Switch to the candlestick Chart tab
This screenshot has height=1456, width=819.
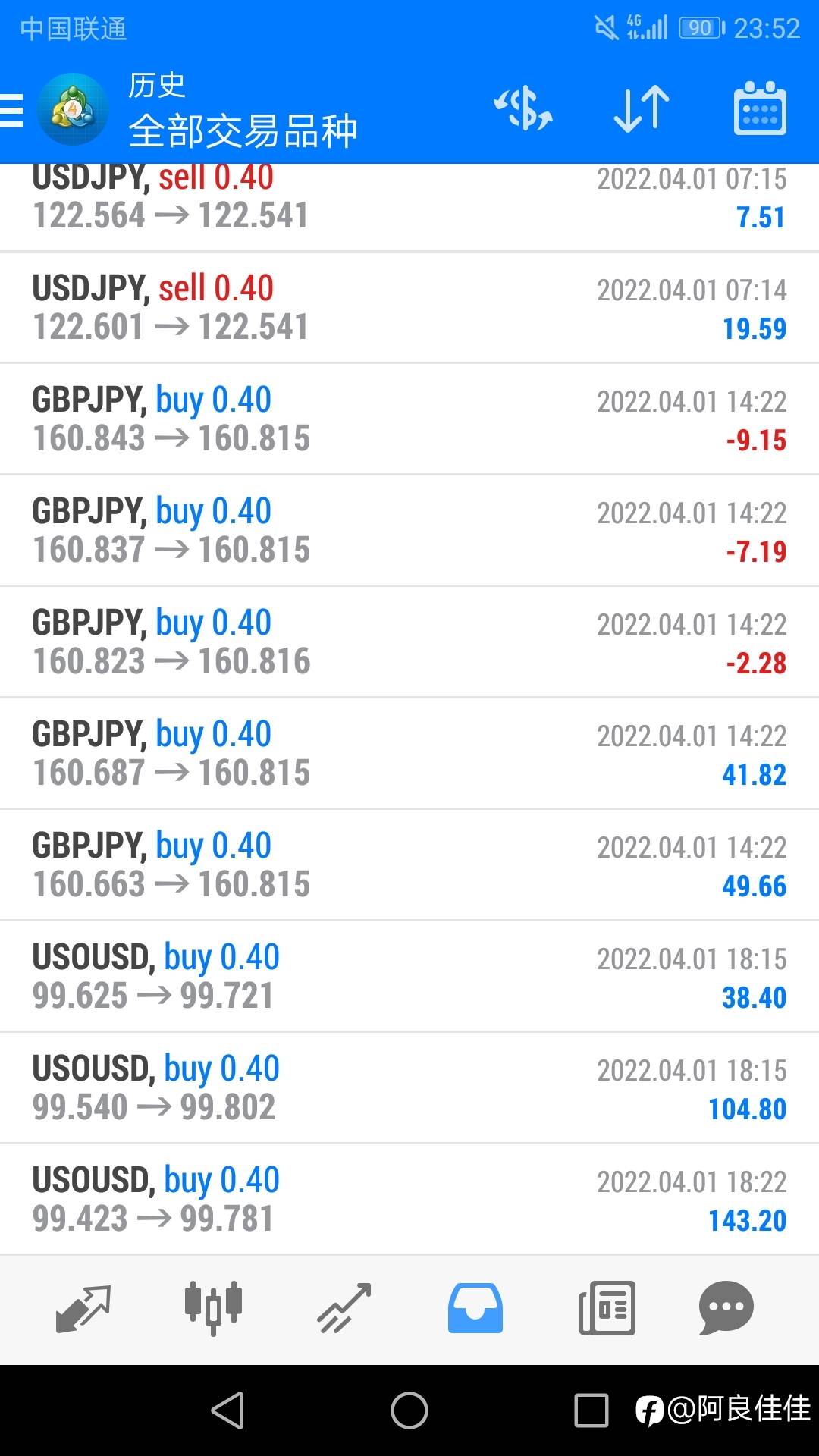(x=213, y=1309)
